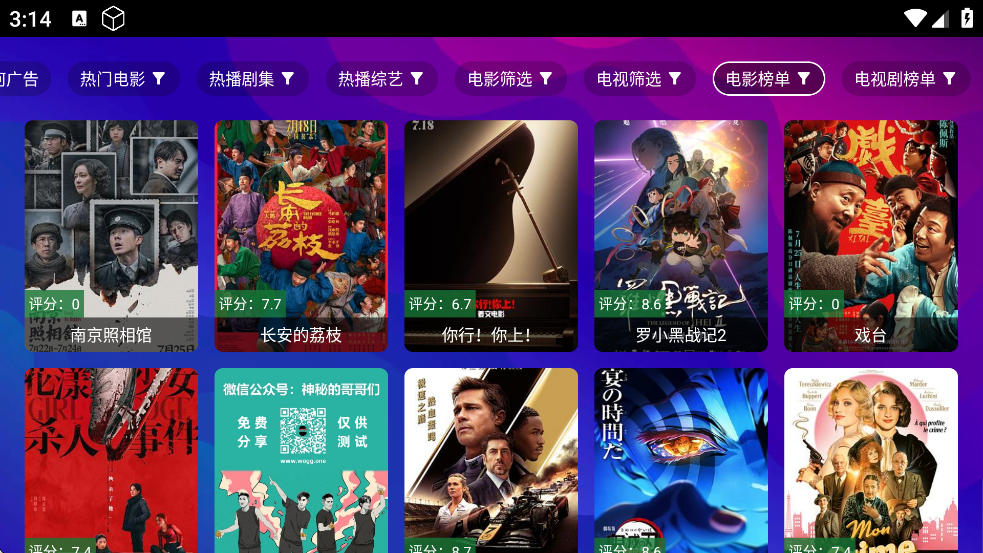Open 罗小黑战记2 poster card
983x553 pixels.
point(681,235)
